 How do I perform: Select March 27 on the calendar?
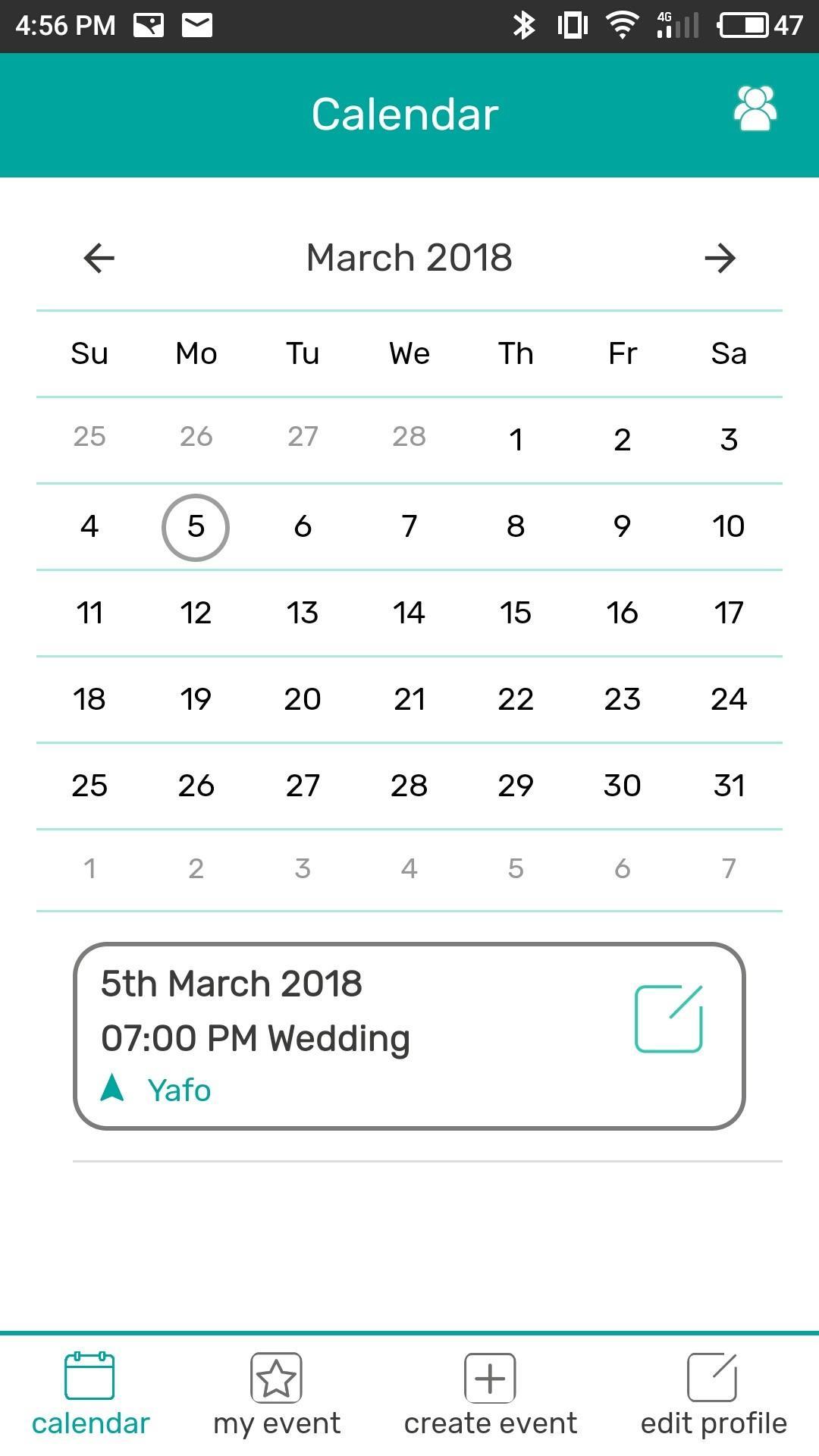tap(303, 786)
